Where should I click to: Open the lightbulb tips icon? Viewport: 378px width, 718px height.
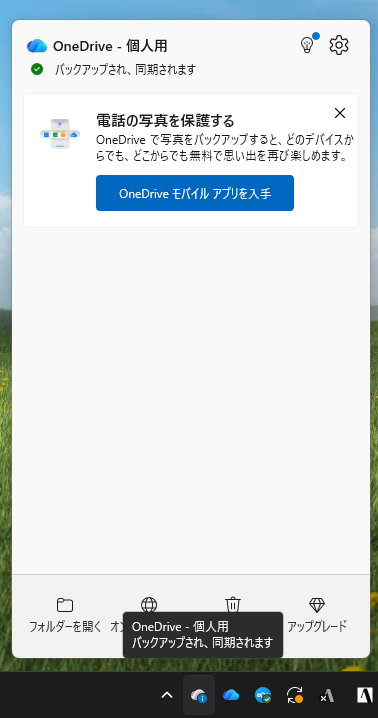307,45
